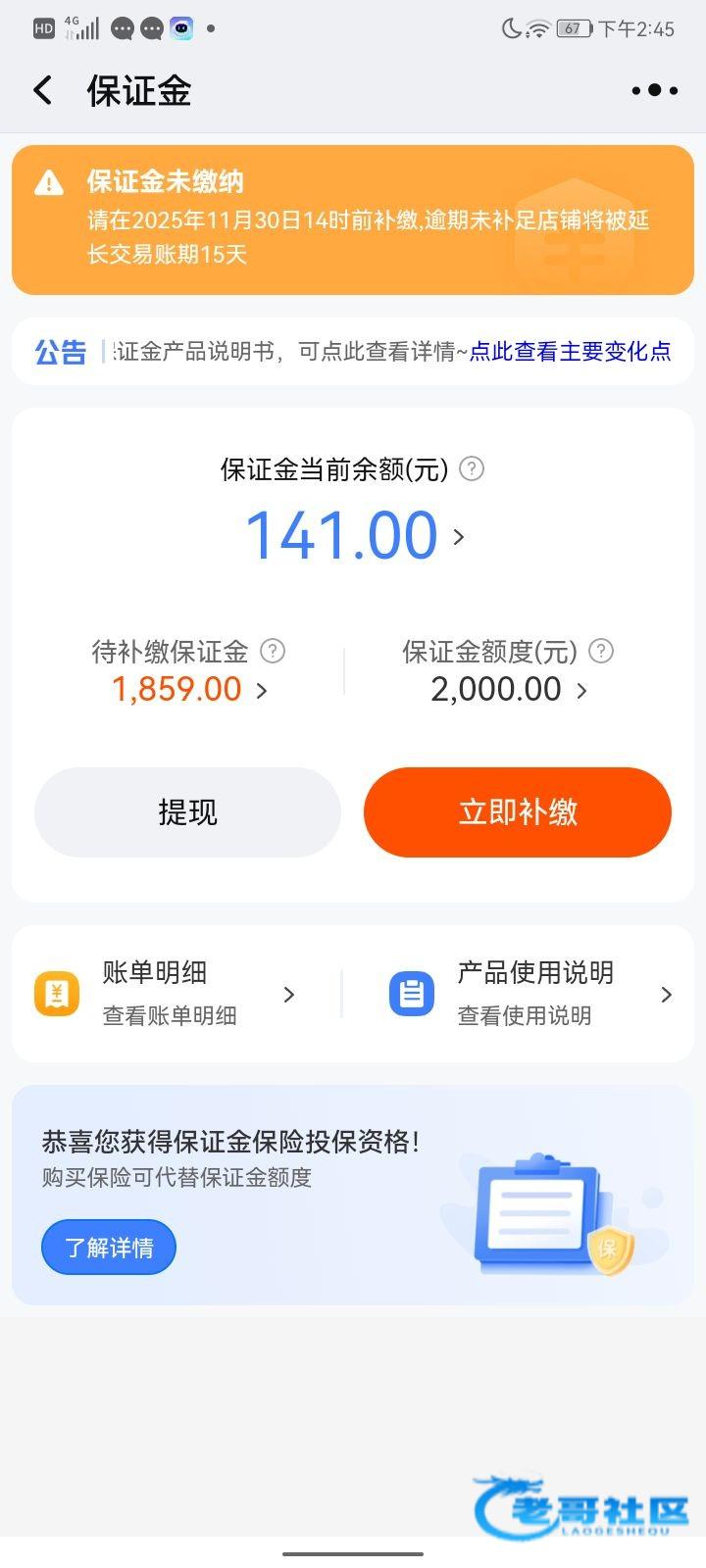Open the 2,000.00 deposit quota details
This screenshot has width=706, height=1568.
point(508,690)
